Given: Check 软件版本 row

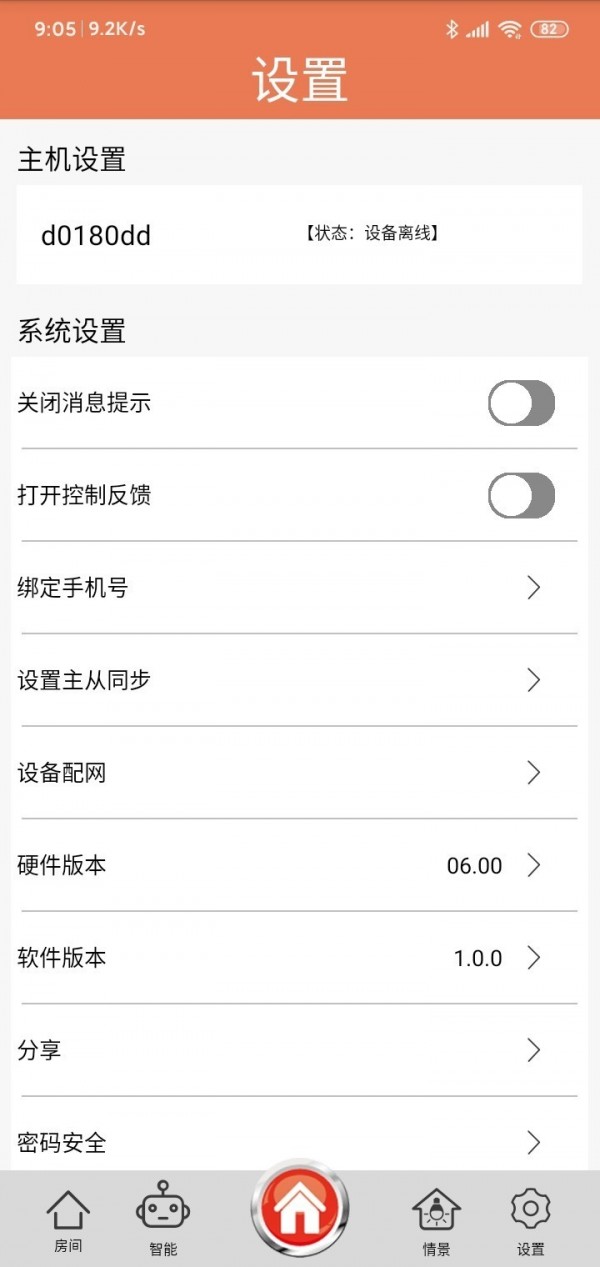Looking at the screenshot, I should pos(298,958).
